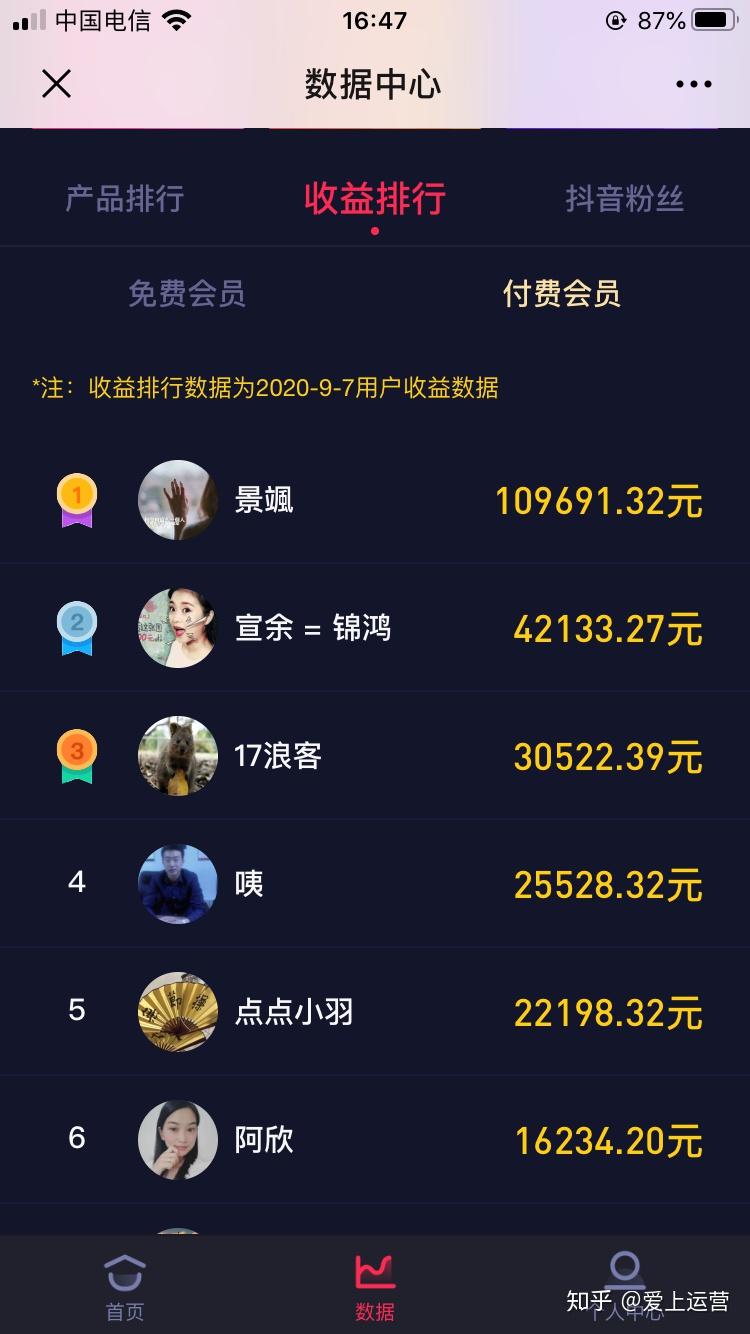Screen dimensions: 750x1334
Task: Select the 收益排行 tab
Action: (x=375, y=199)
